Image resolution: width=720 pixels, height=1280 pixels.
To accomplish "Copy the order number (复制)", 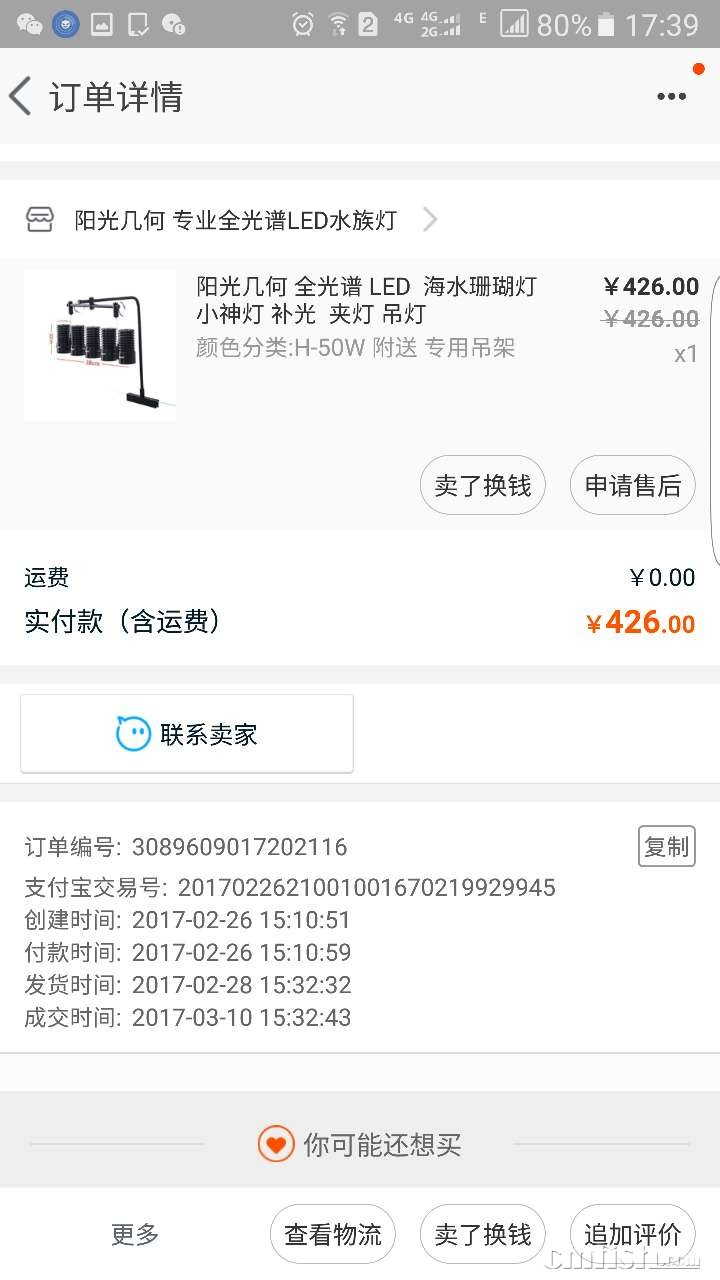I will (666, 847).
